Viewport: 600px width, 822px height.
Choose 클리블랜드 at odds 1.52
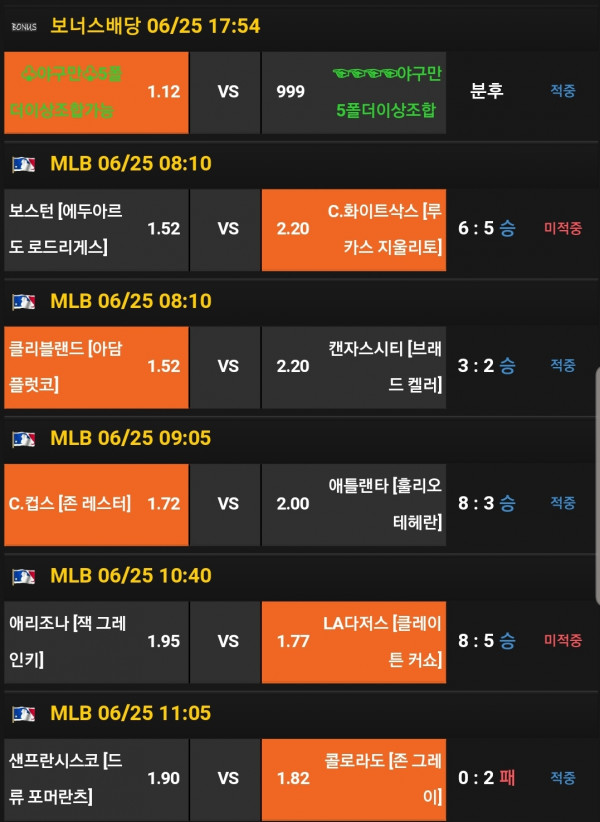(x=96, y=366)
